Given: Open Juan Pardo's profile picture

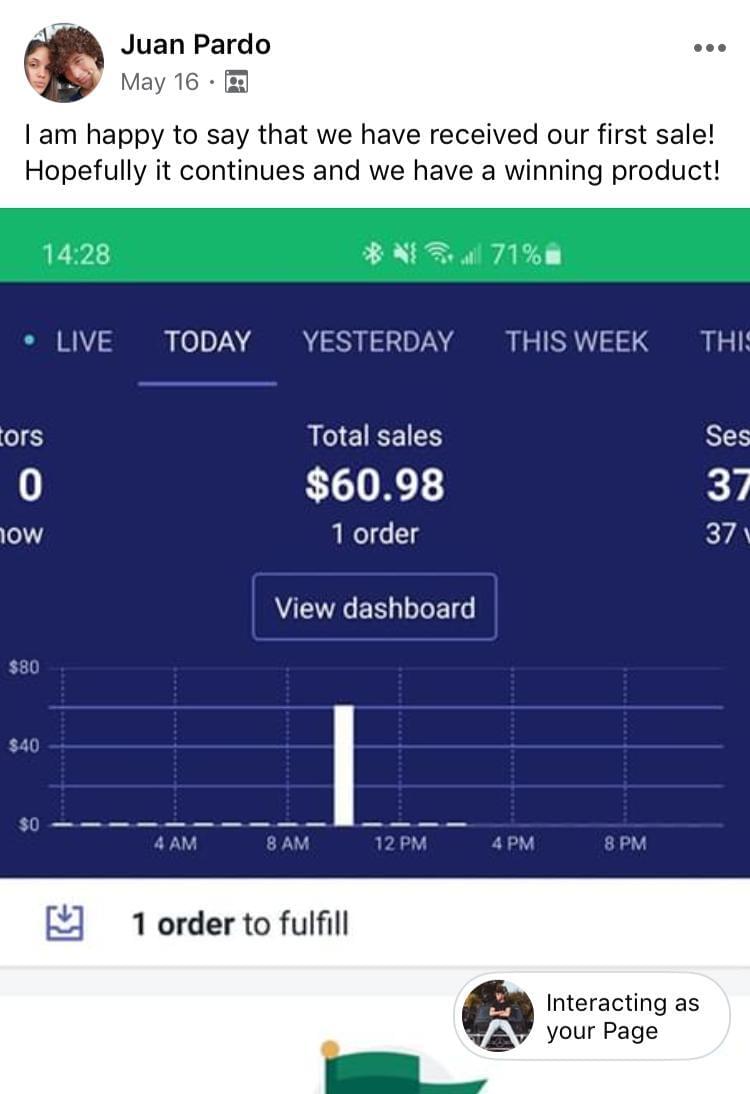Looking at the screenshot, I should (63, 62).
